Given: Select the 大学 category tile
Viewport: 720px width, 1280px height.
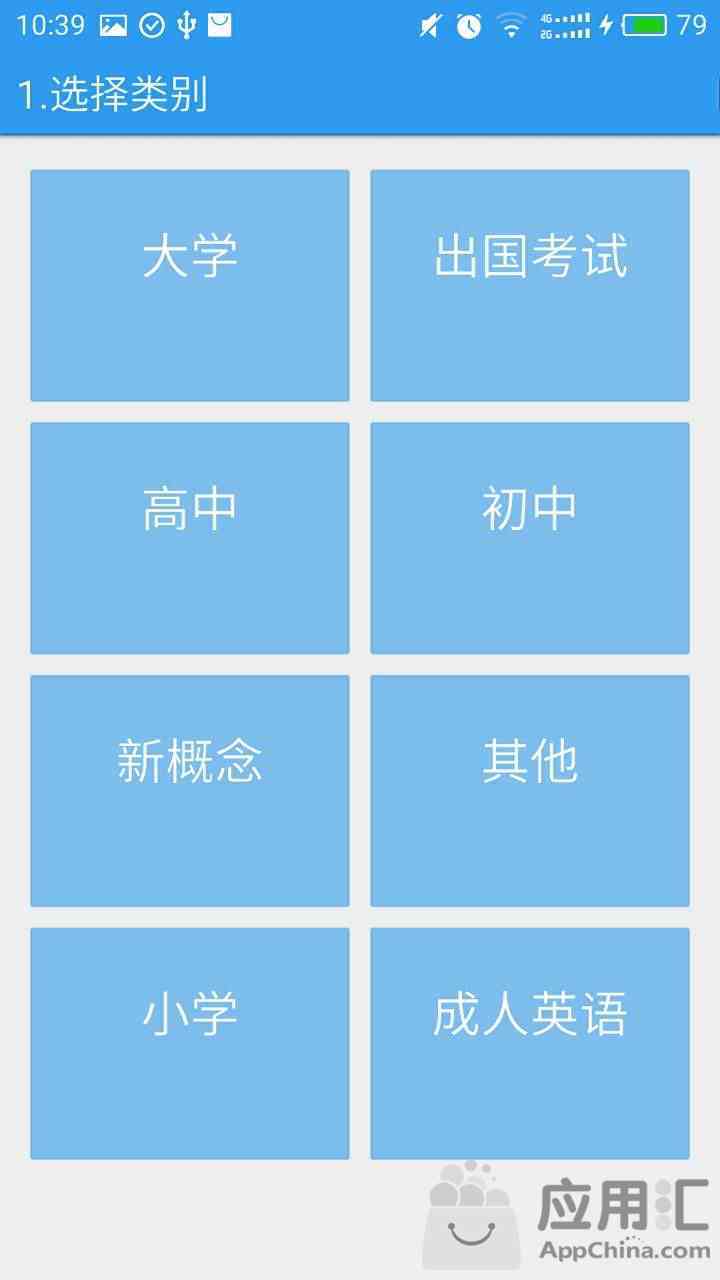Looking at the screenshot, I should [x=190, y=286].
